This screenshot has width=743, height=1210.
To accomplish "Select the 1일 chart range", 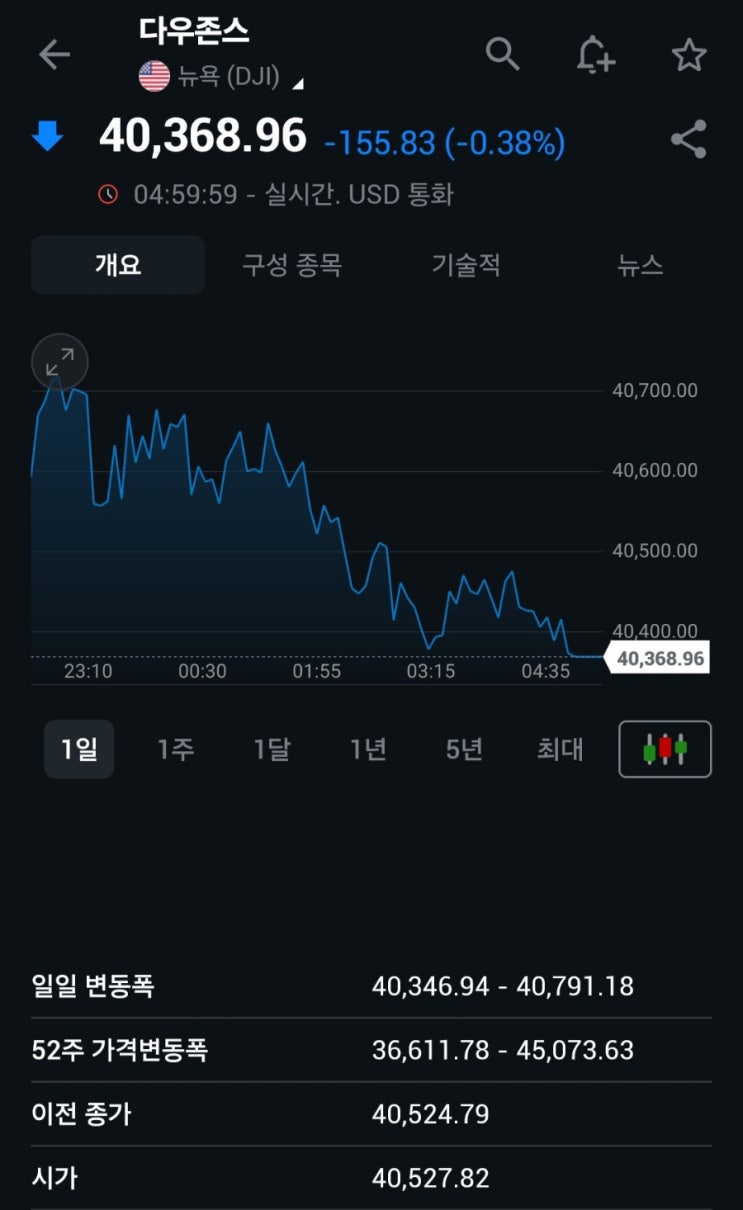I will pos(79,749).
